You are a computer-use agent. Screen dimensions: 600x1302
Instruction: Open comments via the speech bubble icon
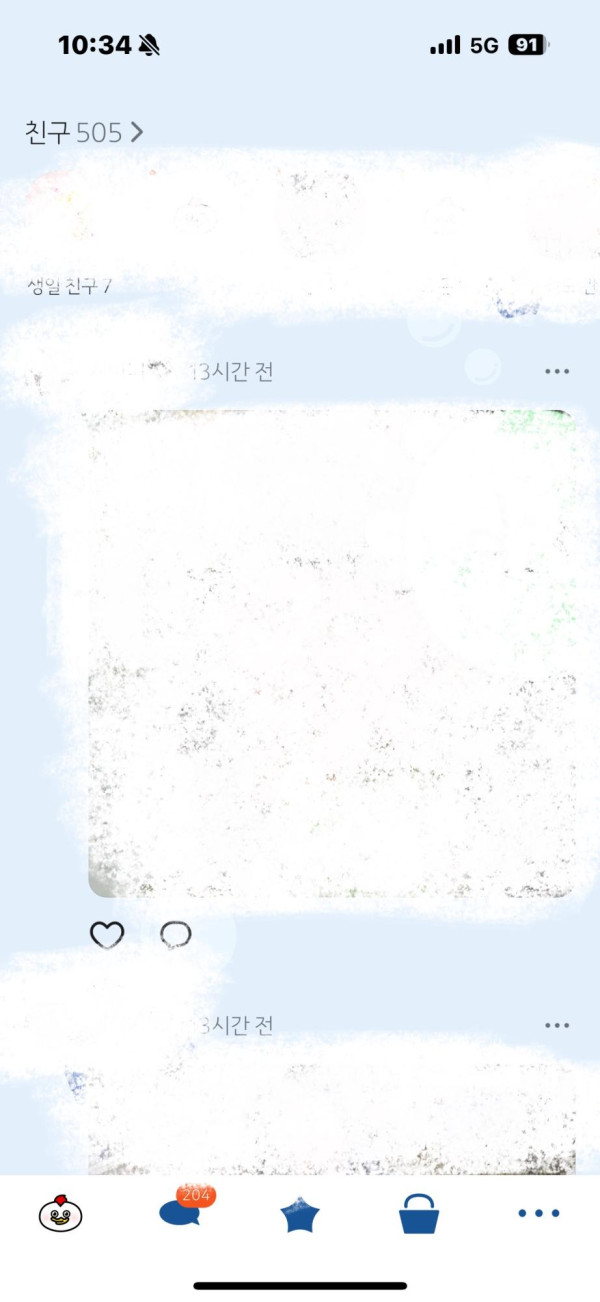[x=176, y=935]
